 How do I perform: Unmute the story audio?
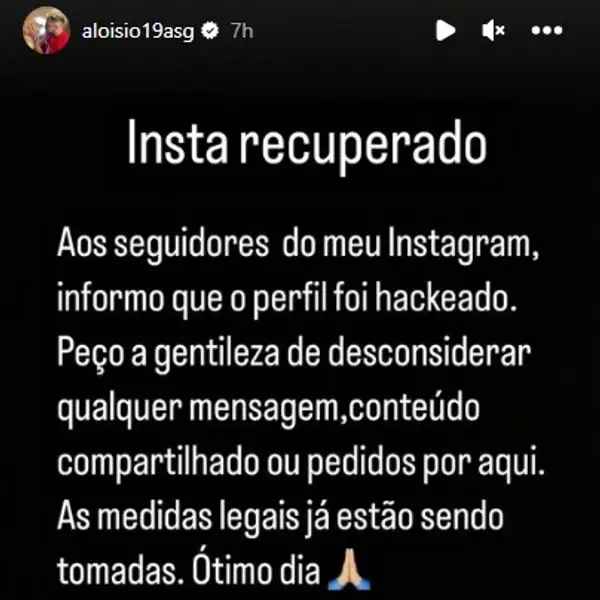tap(494, 31)
